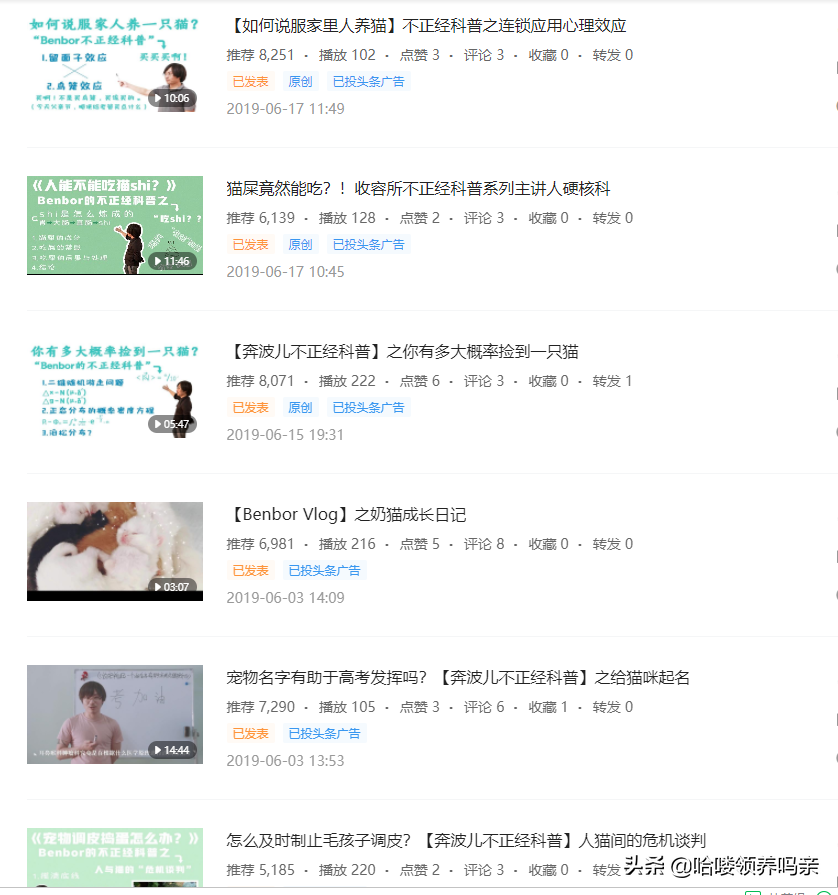Open the title 【Benbor Vlog】之奶猫成长日记
This screenshot has height=895, width=838.
click(x=346, y=515)
